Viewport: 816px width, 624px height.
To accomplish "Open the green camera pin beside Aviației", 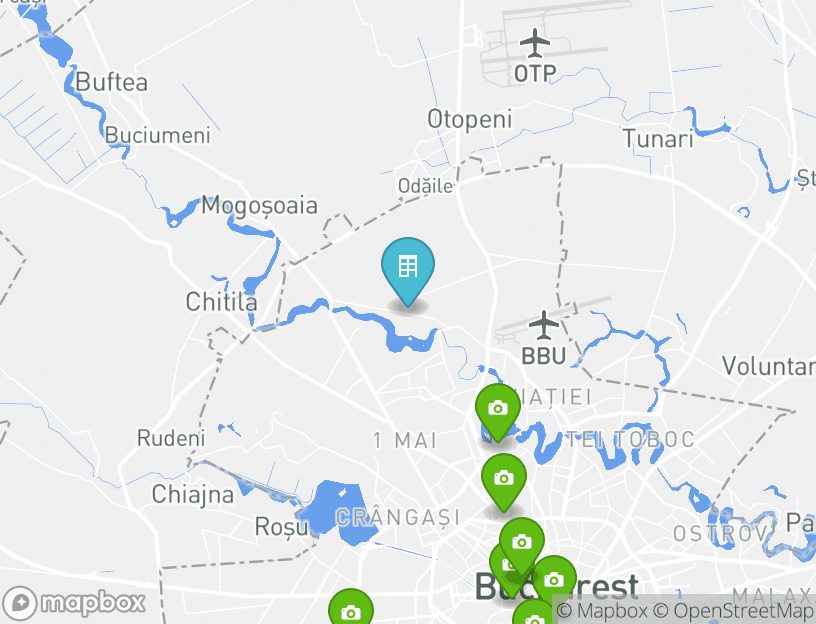I will click(x=497, y=408).
